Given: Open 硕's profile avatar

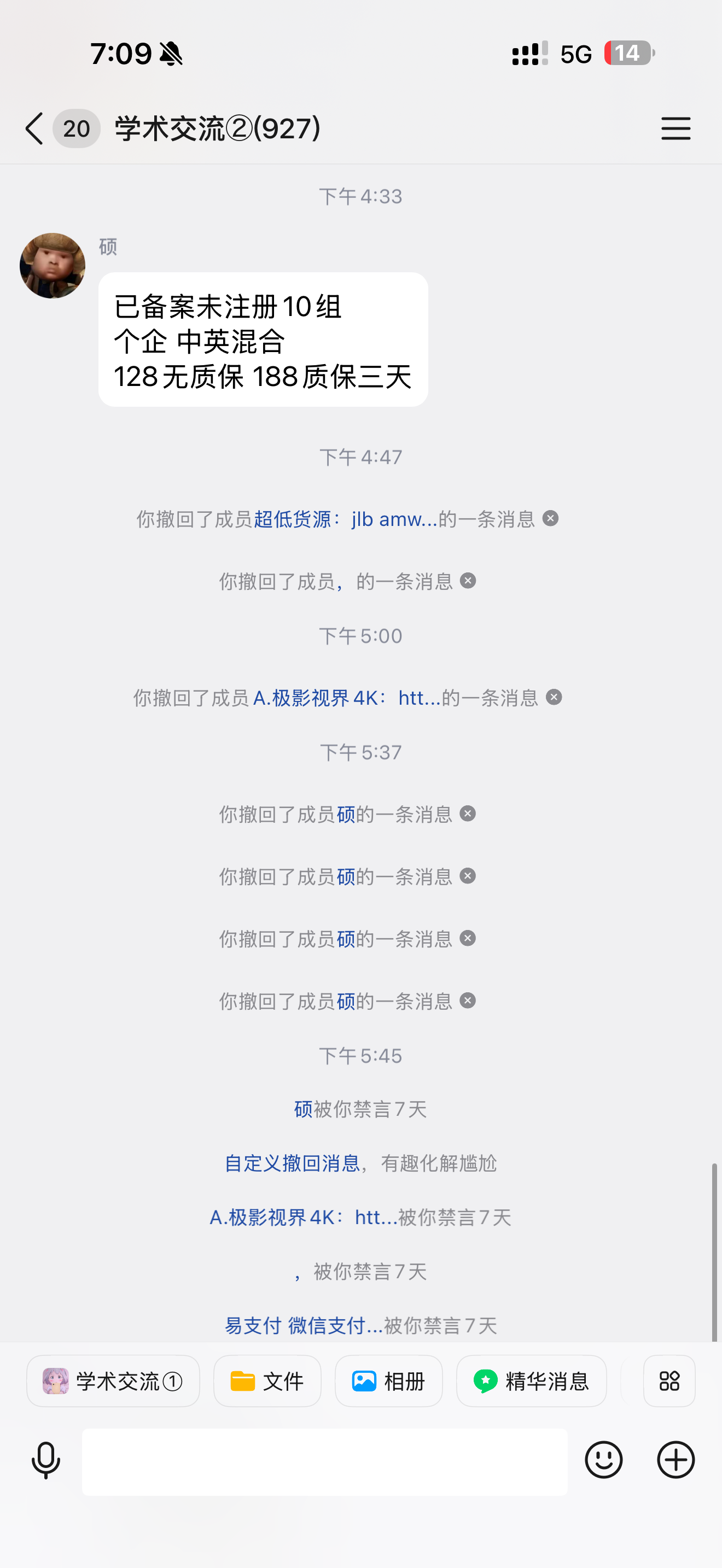Looking at the screenshot, I should tap(53, 265).
